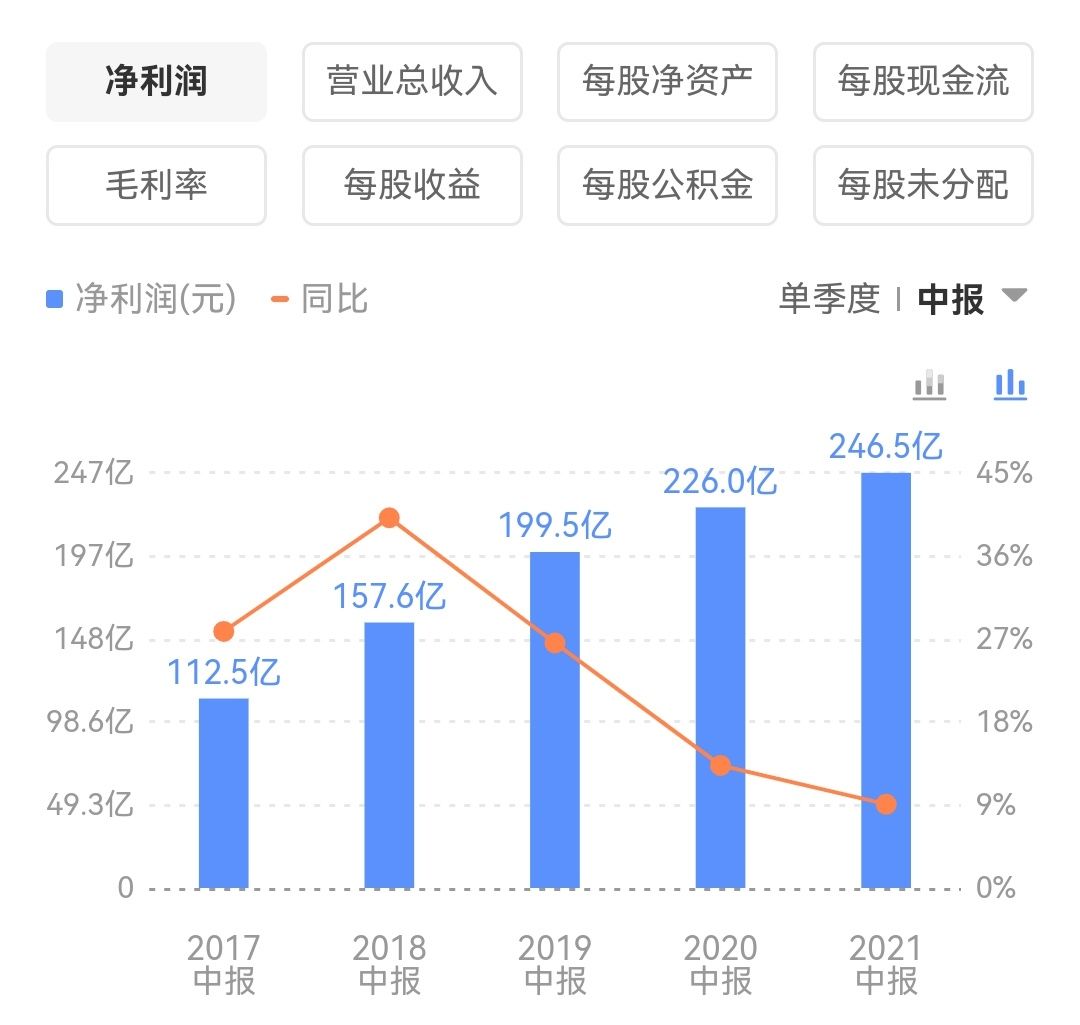1080x1025 pixels.
Task: Show 每股净资产 chart
Action: coord(667,82)
